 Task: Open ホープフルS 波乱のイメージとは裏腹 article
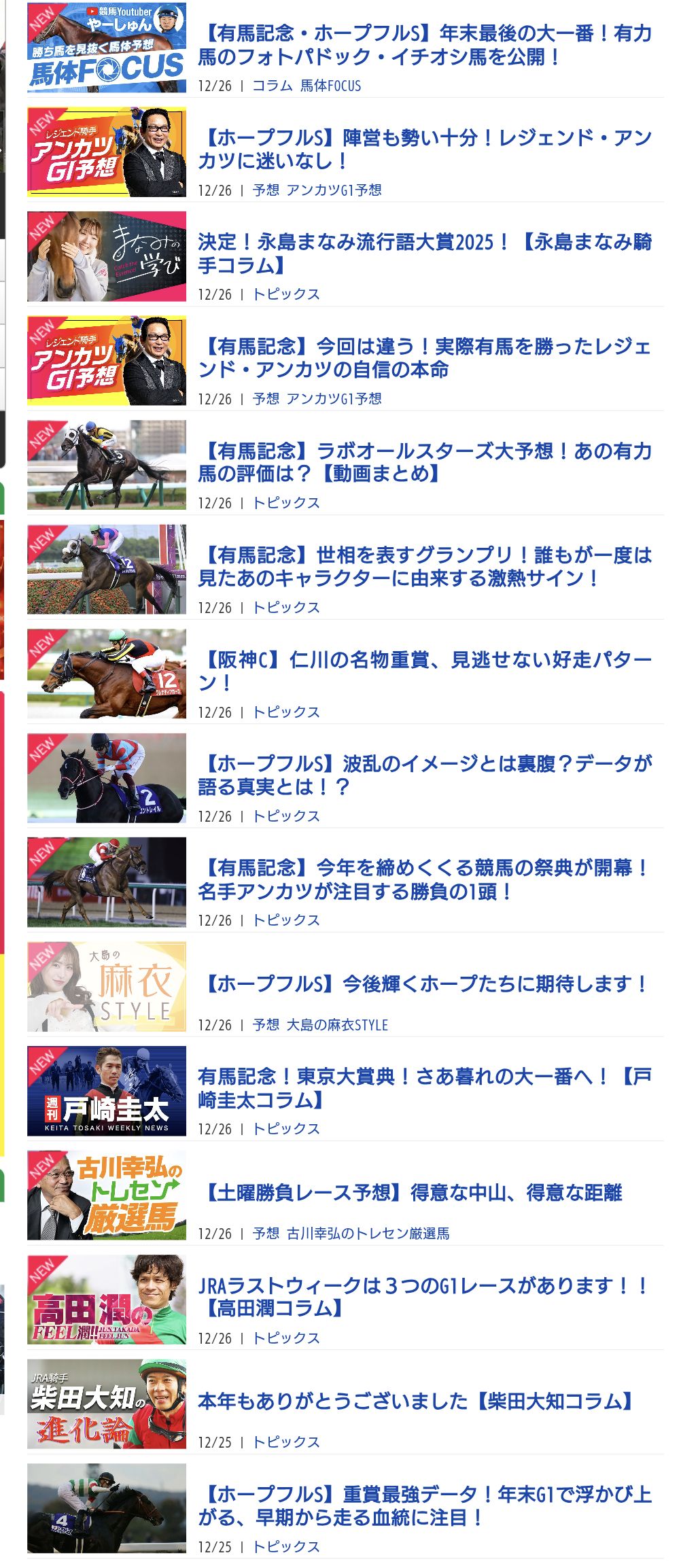[425, 776]
